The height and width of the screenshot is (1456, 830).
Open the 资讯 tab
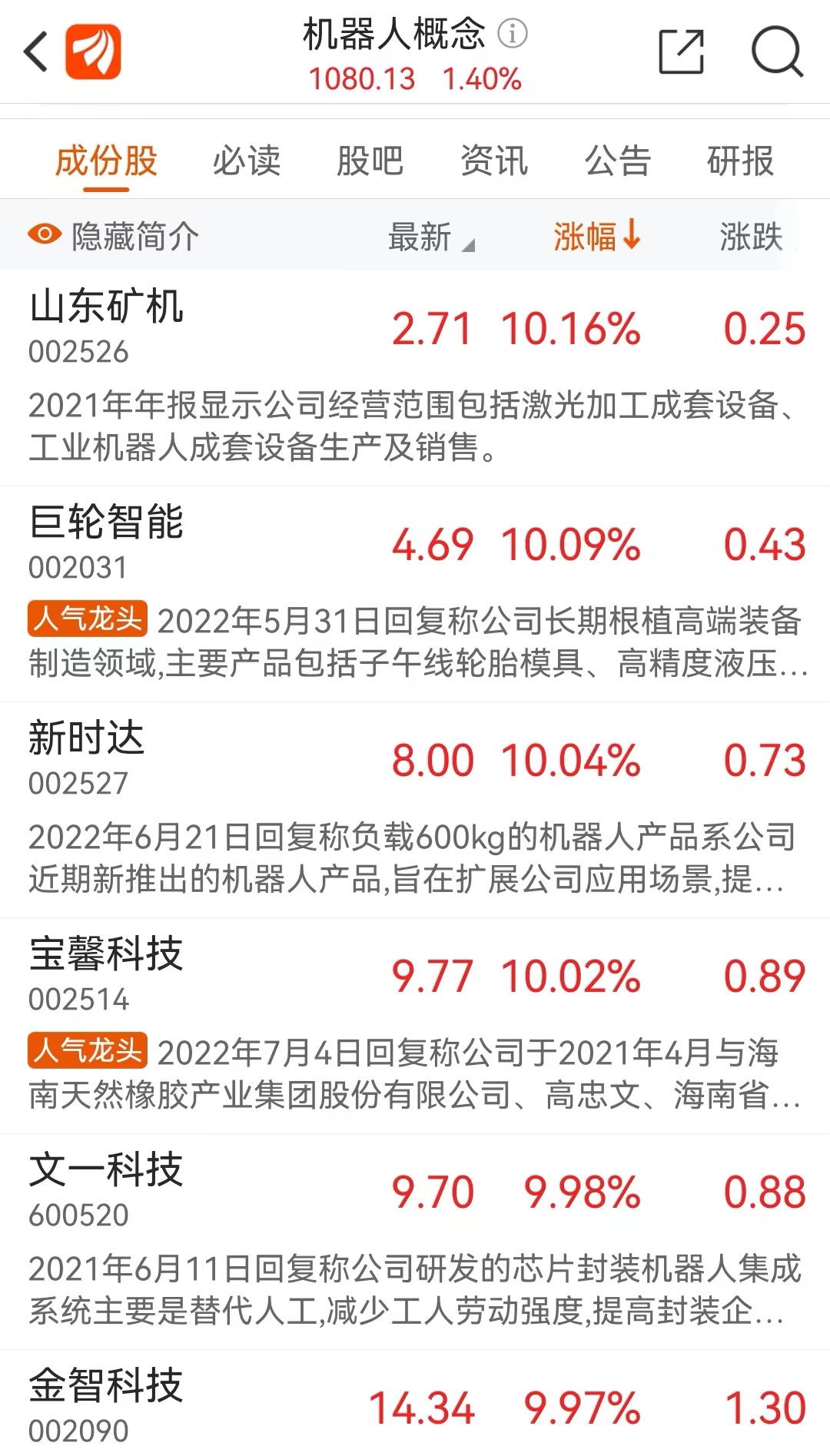[494, 161]
